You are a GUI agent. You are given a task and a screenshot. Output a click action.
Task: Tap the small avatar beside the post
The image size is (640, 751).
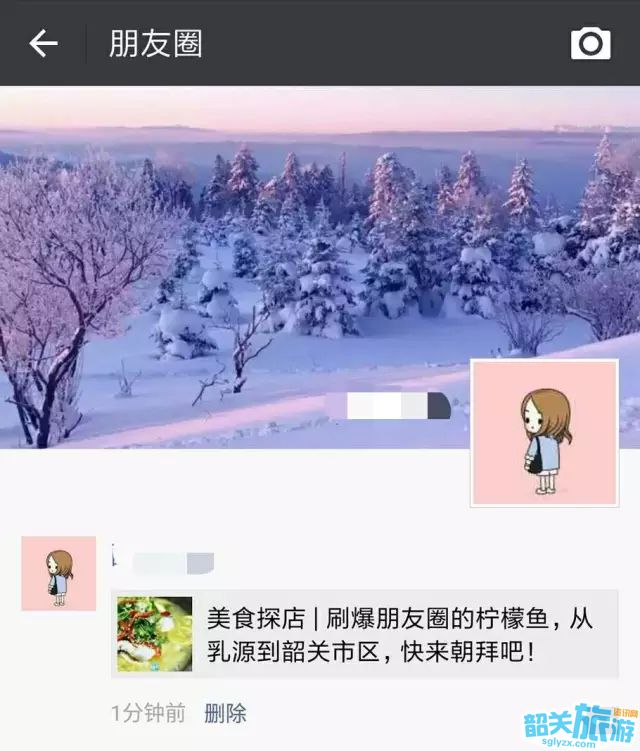(59, 573)
